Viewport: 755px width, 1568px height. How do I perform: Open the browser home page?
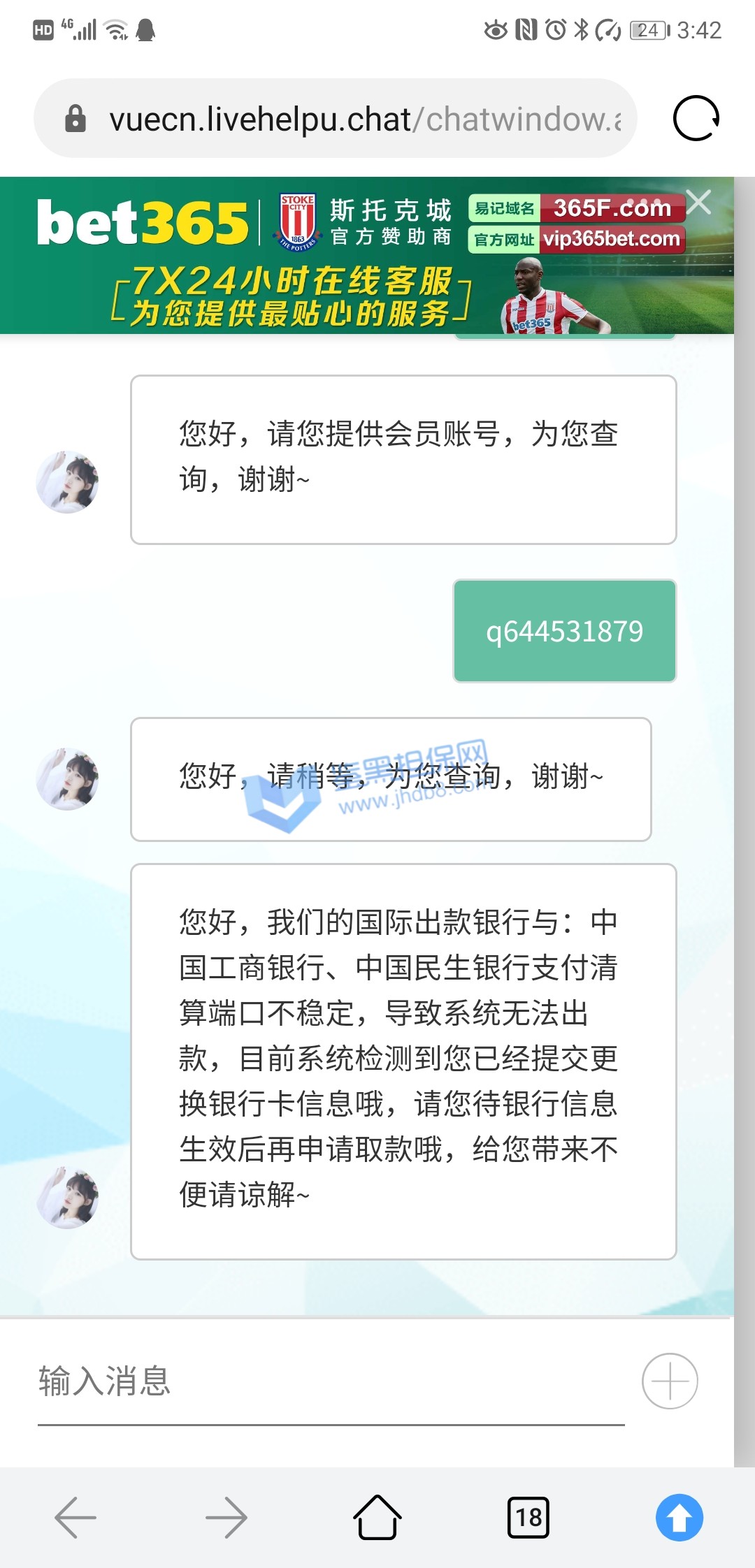coord(377,1518)
